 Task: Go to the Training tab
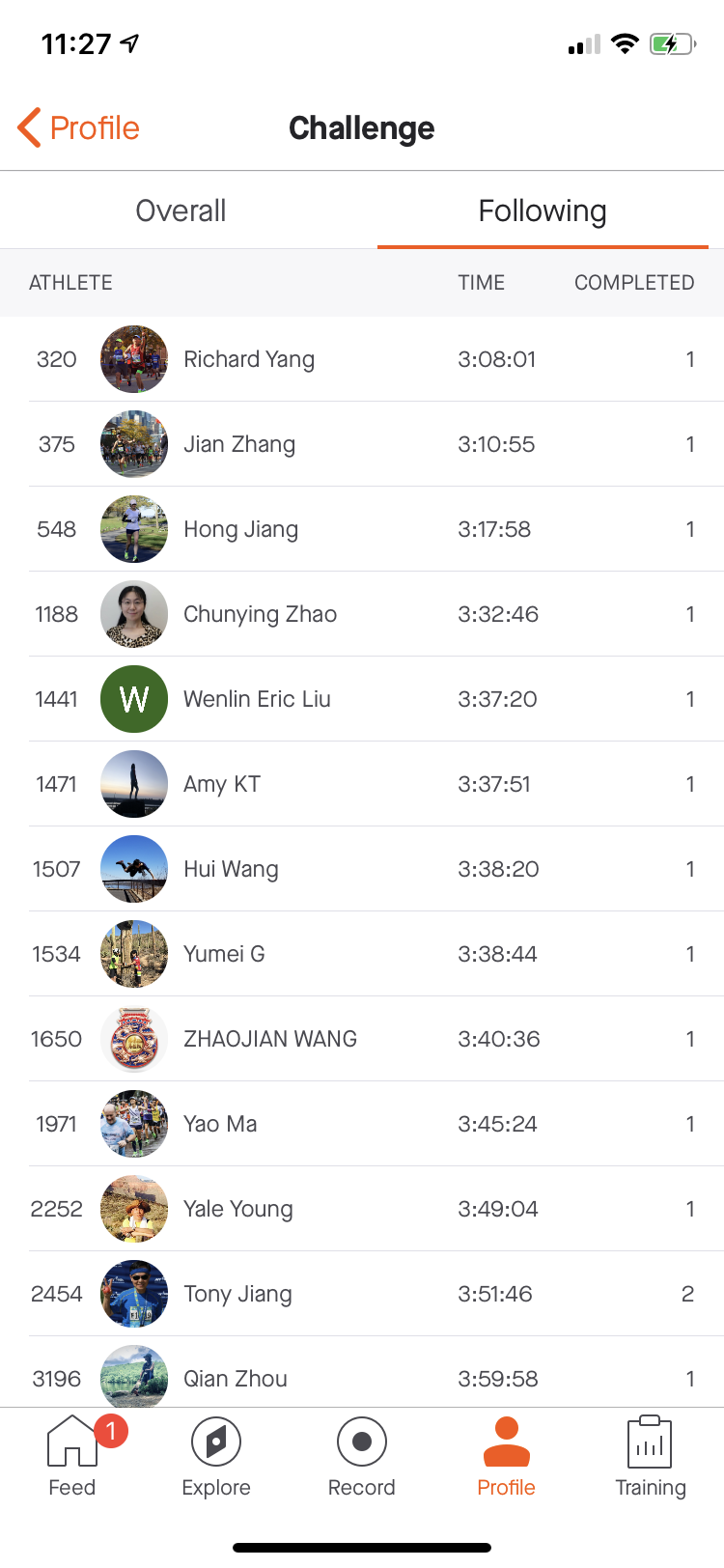pyautogui.click(x=651, y=1457)
